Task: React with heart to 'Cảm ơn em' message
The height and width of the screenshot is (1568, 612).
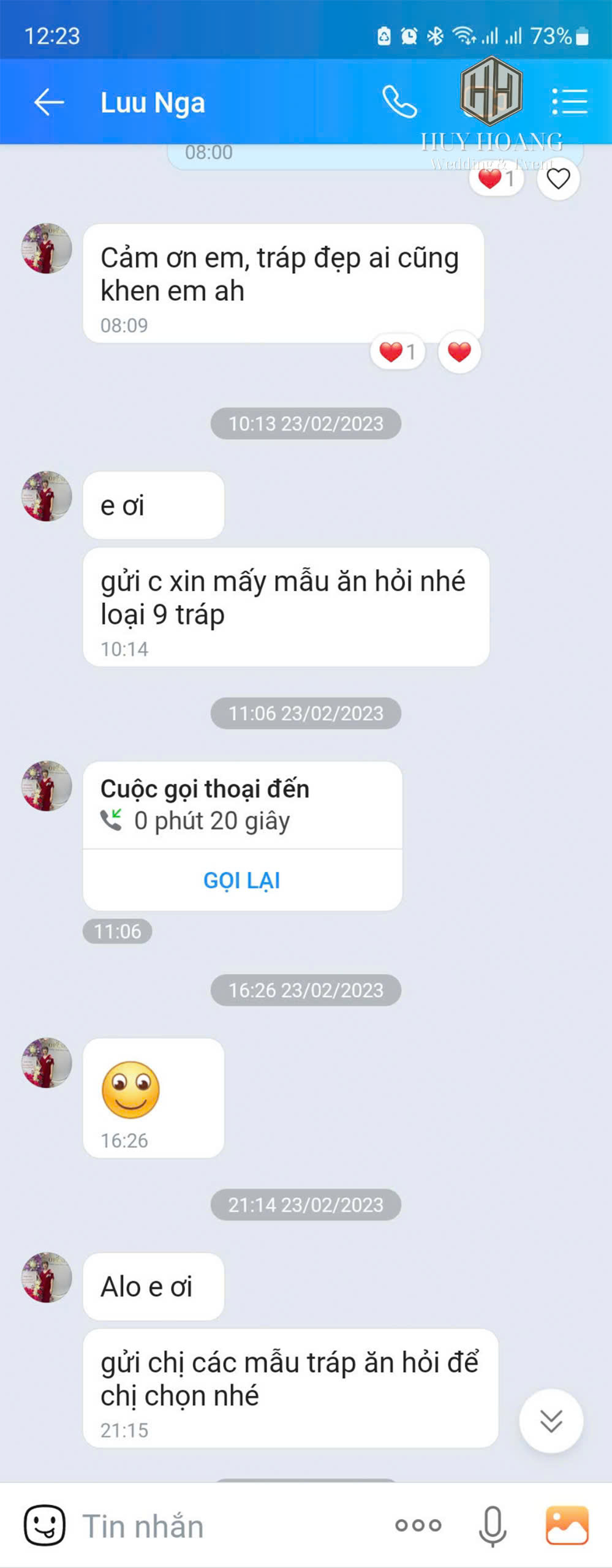Action: (459, 352)
